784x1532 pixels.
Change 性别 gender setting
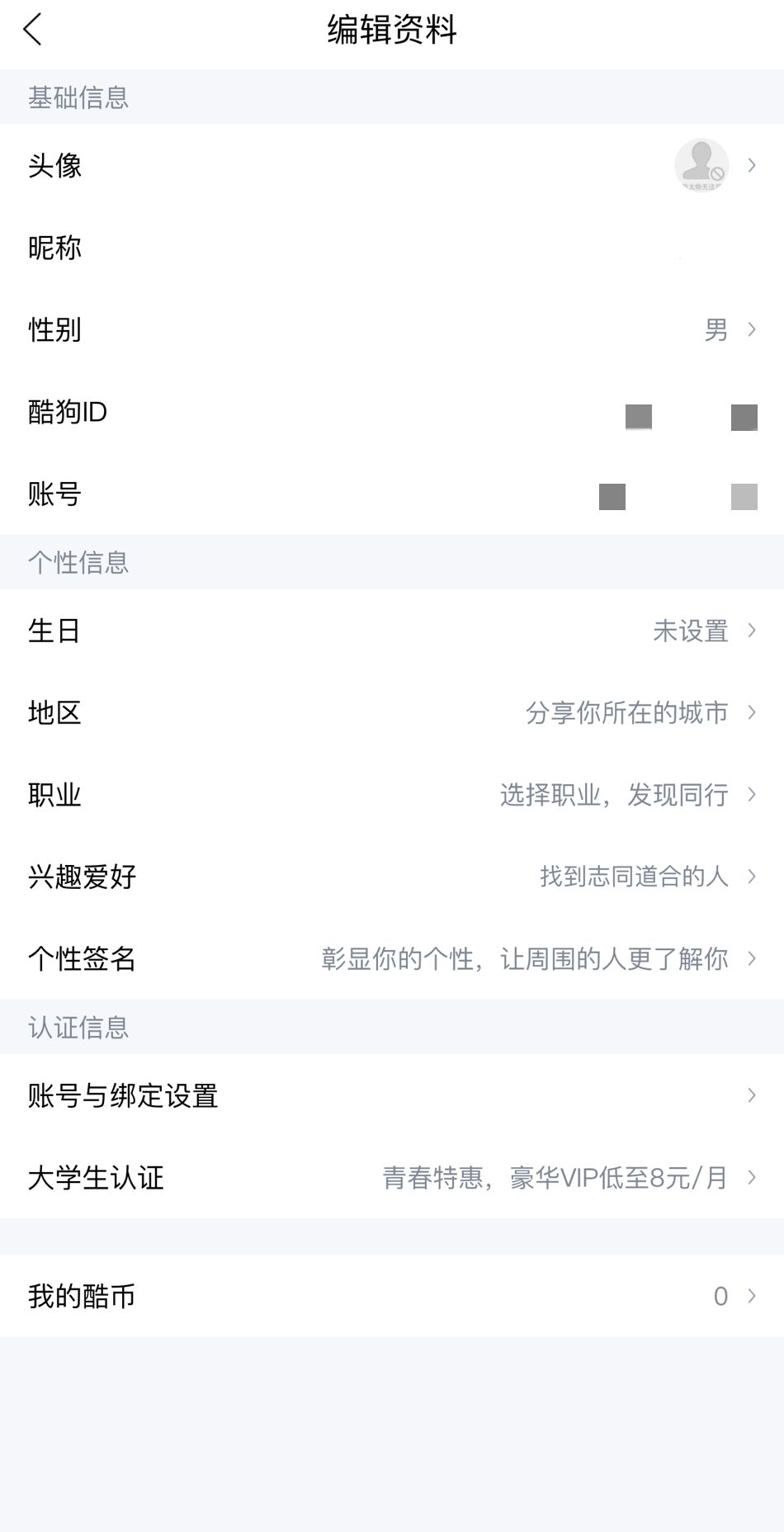[392, 329]
